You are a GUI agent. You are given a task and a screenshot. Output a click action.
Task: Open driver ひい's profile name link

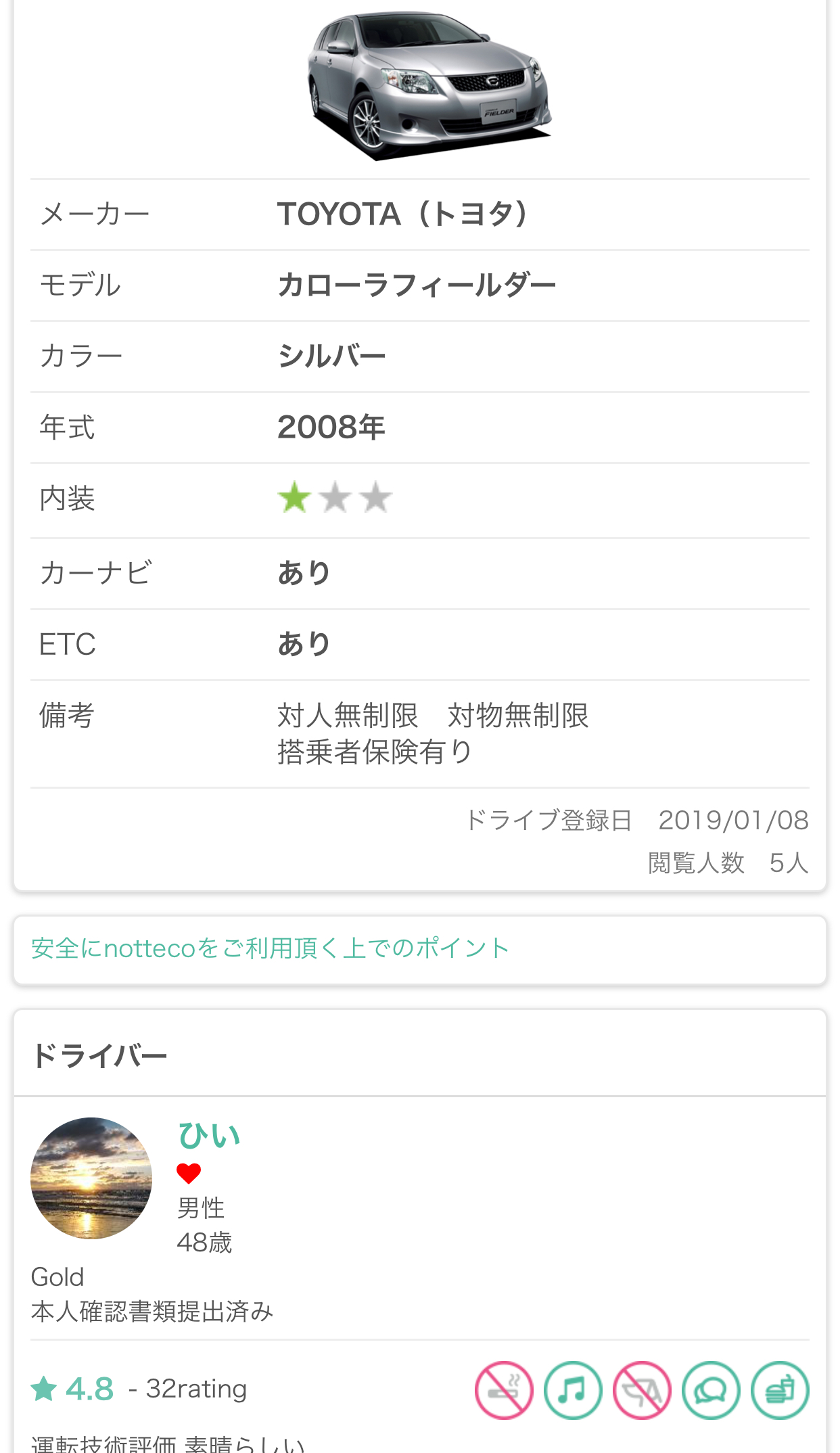click(208, 1136)
